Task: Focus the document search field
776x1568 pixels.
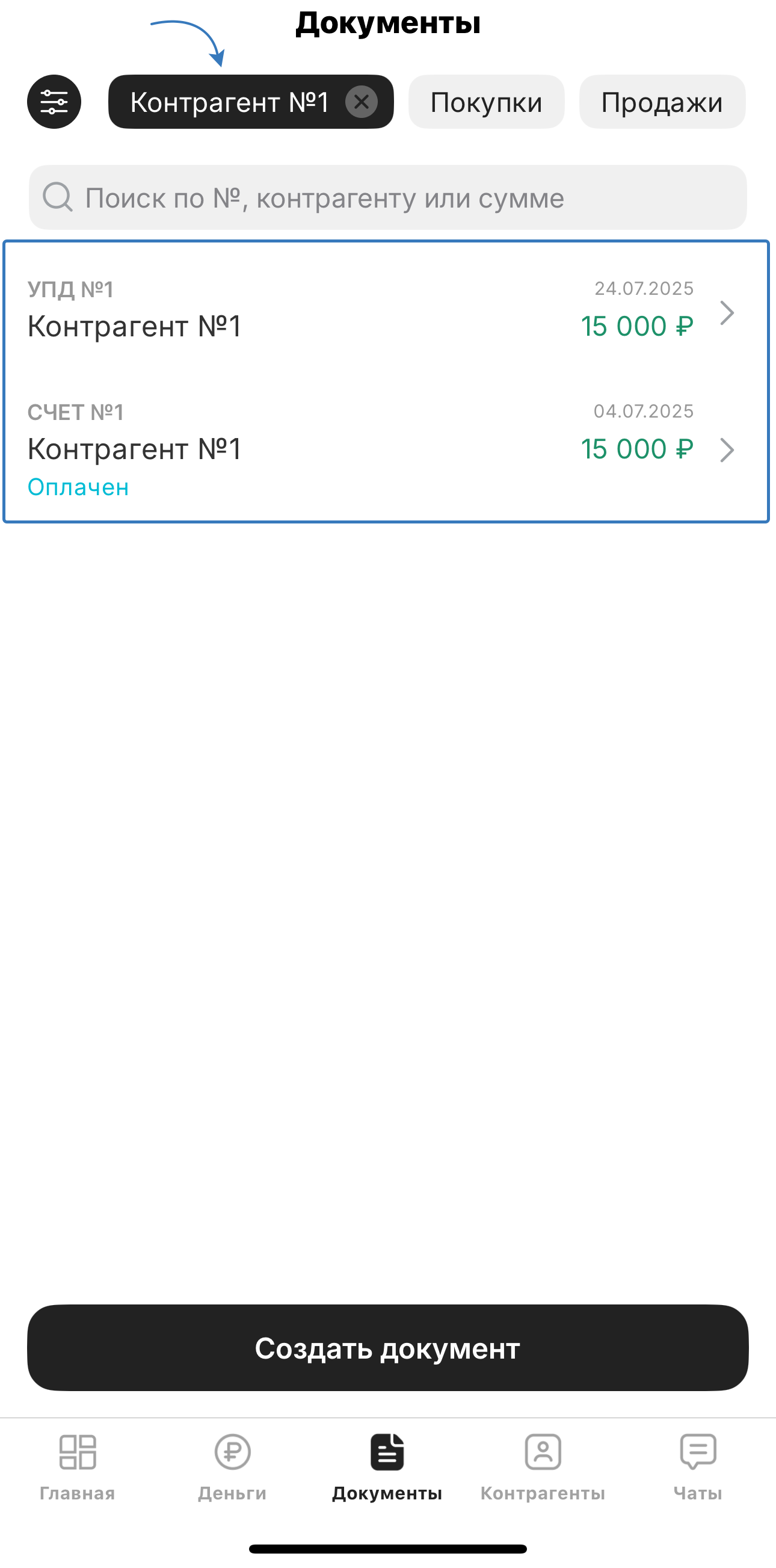Action: pyautogui.click(x=387, y=198)
